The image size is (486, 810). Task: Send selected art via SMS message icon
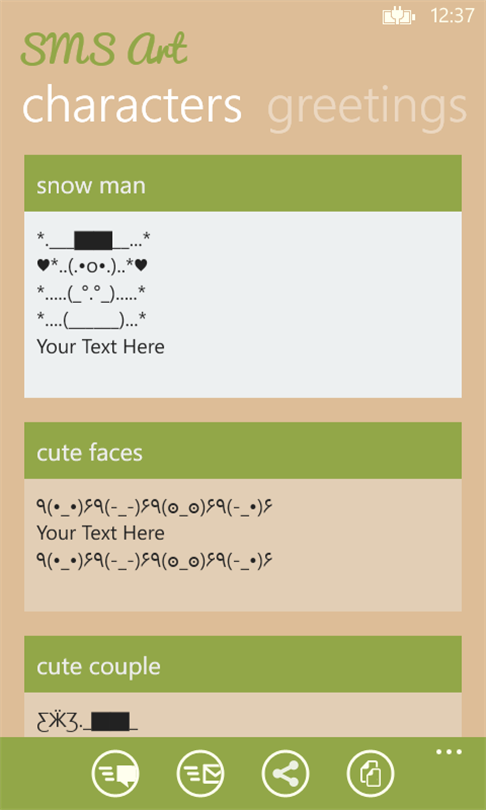[x=116, y=773]
